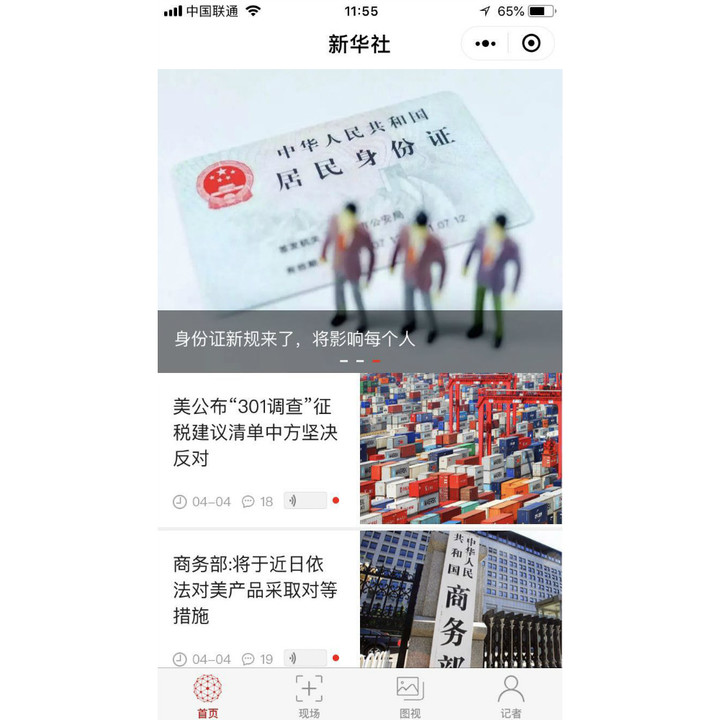This screenshot has height=720, width=720.
Task: Switch to the 记者 tab
Action: [511, 696]
